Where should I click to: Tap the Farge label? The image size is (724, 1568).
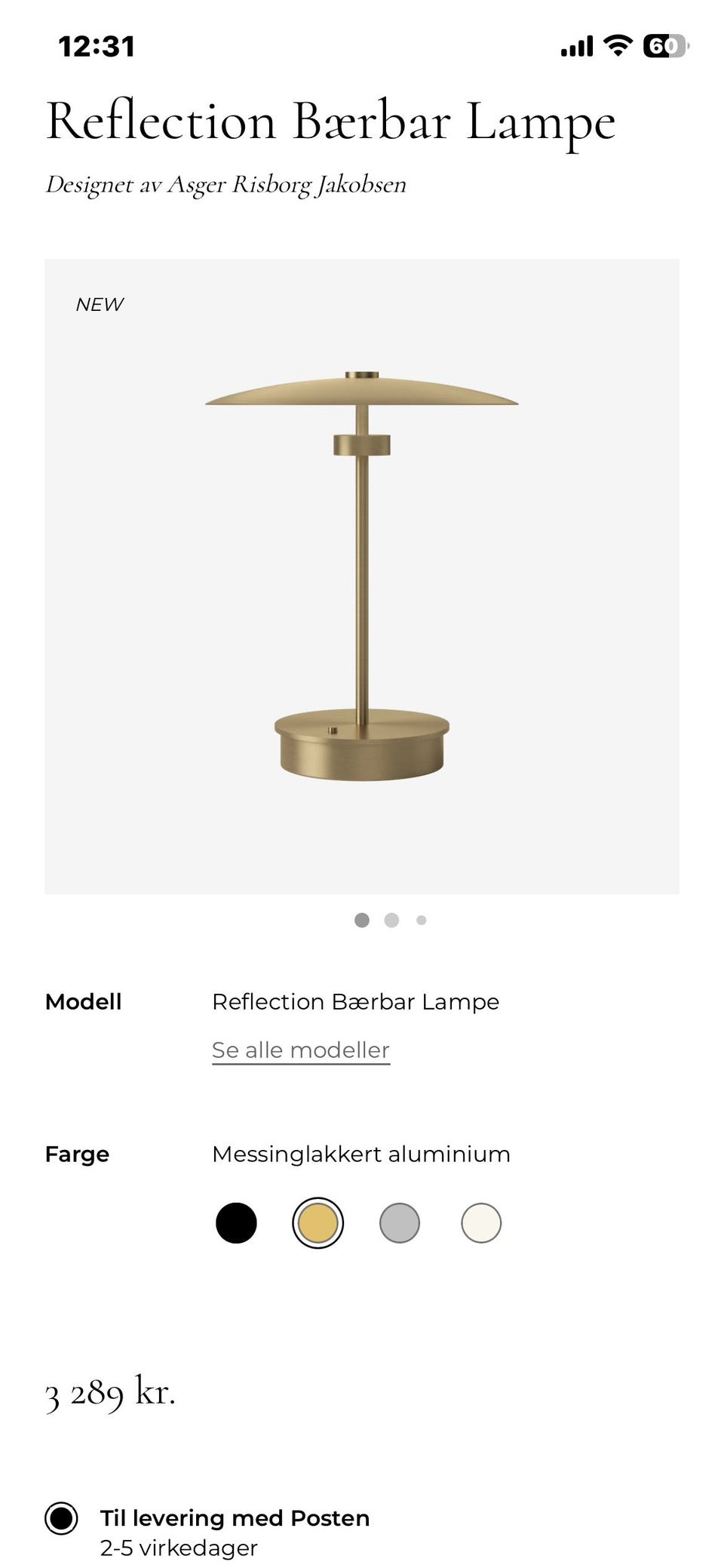(78, 1154)
